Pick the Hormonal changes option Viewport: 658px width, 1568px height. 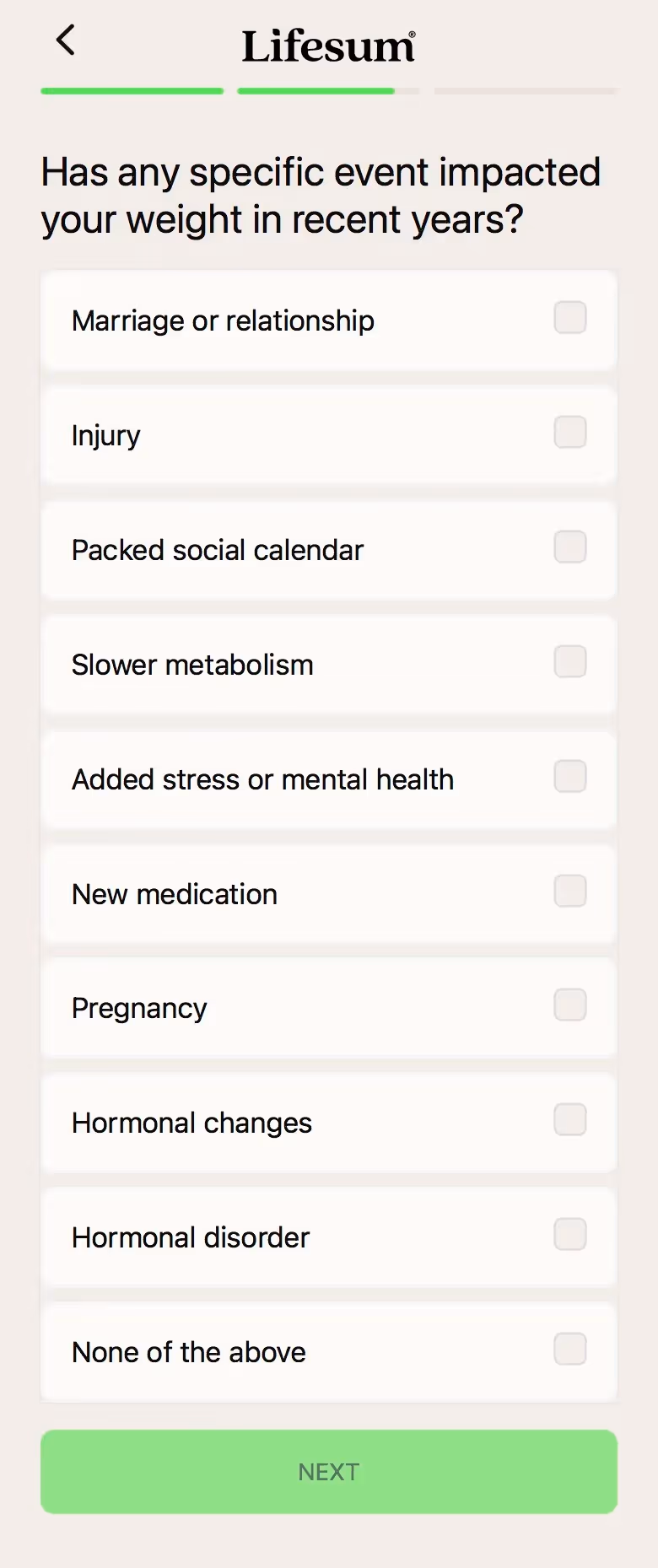[x=569, y=1121]
